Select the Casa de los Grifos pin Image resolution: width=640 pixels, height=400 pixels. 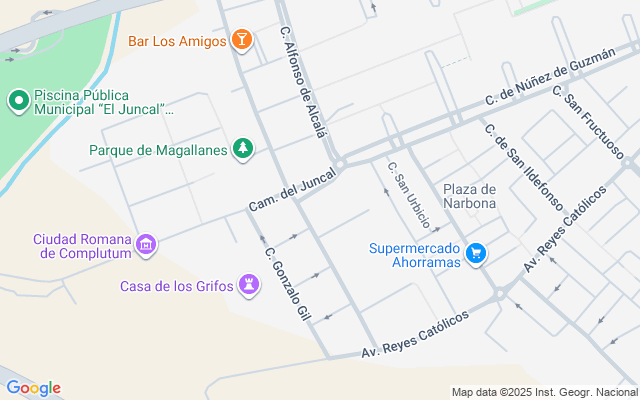(x=249, y=285)
